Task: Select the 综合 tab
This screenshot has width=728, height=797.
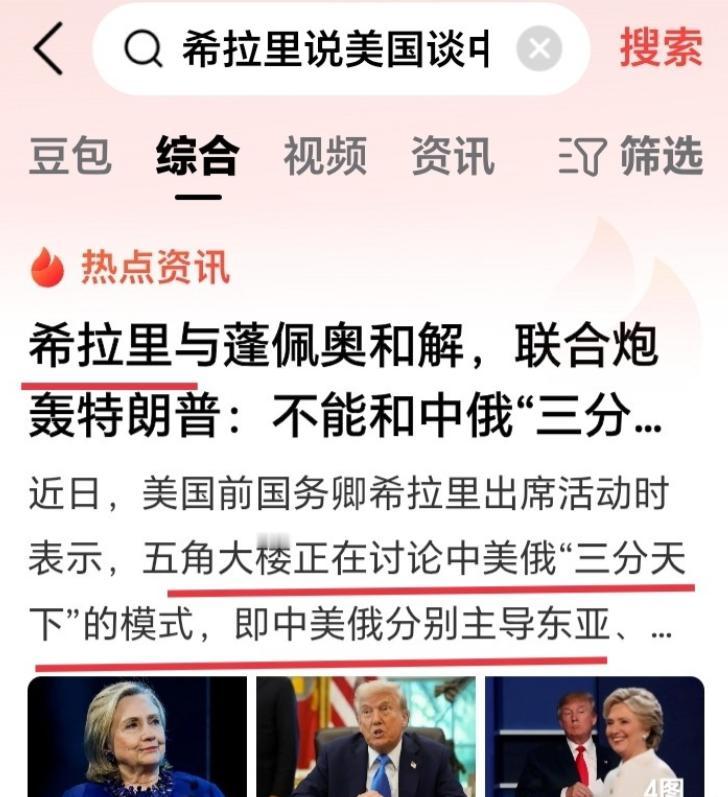Action: [196, 154]
